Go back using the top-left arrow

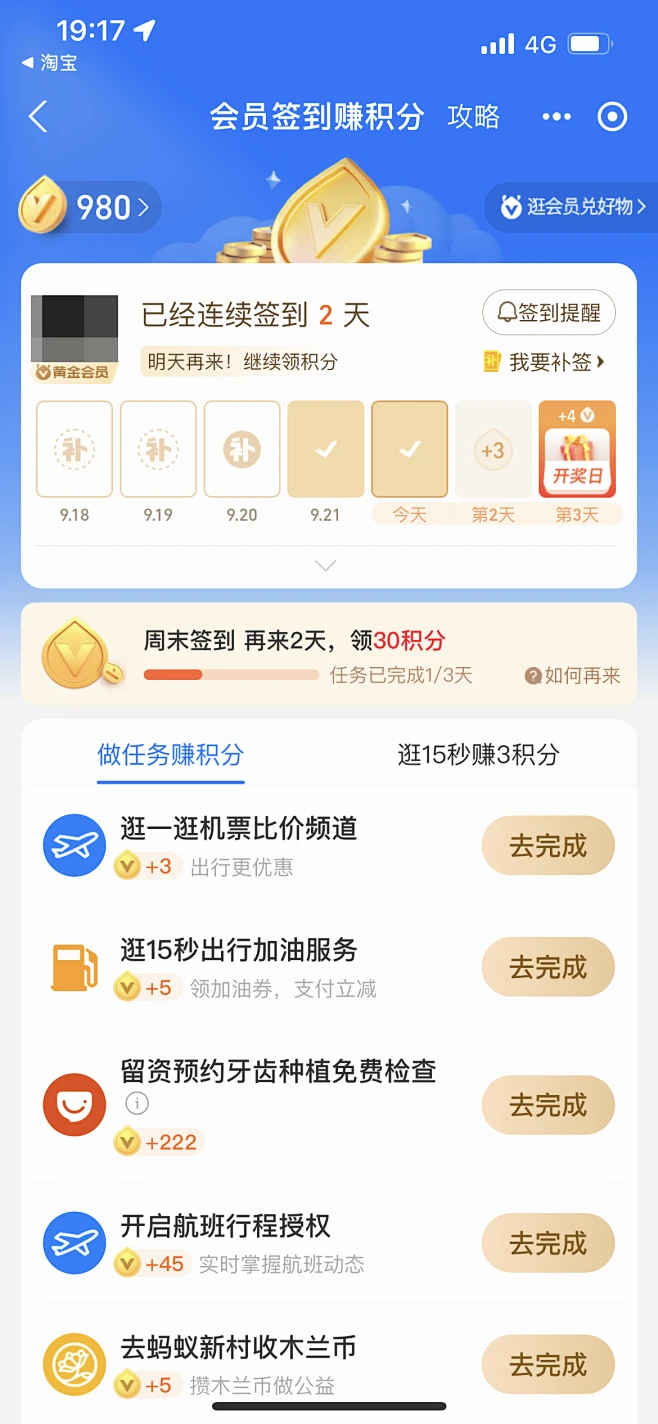(x=38, y=117)
